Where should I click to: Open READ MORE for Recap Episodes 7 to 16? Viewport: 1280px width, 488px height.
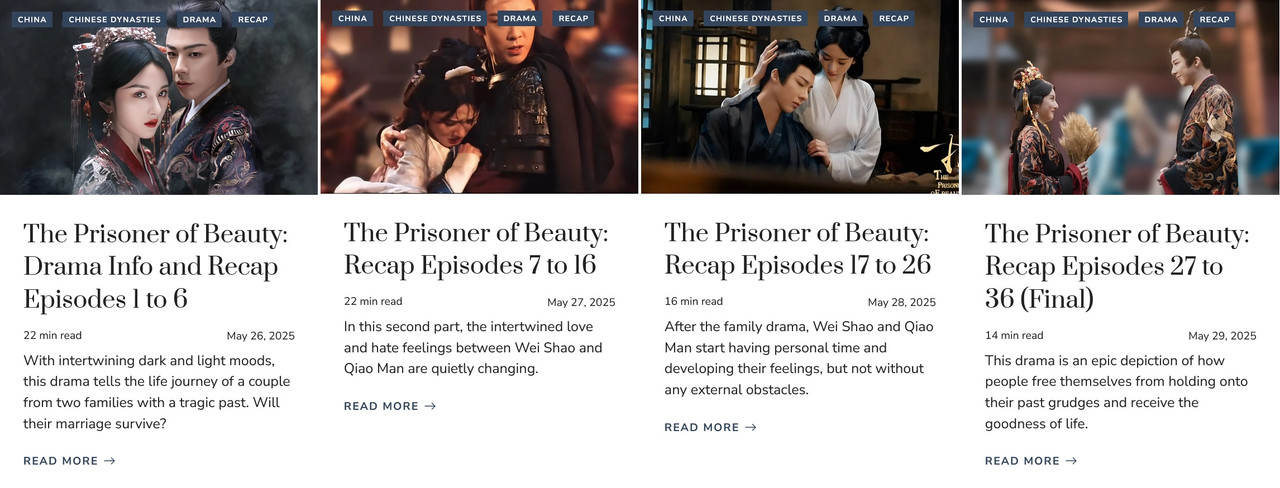click(x=389, y=406)
